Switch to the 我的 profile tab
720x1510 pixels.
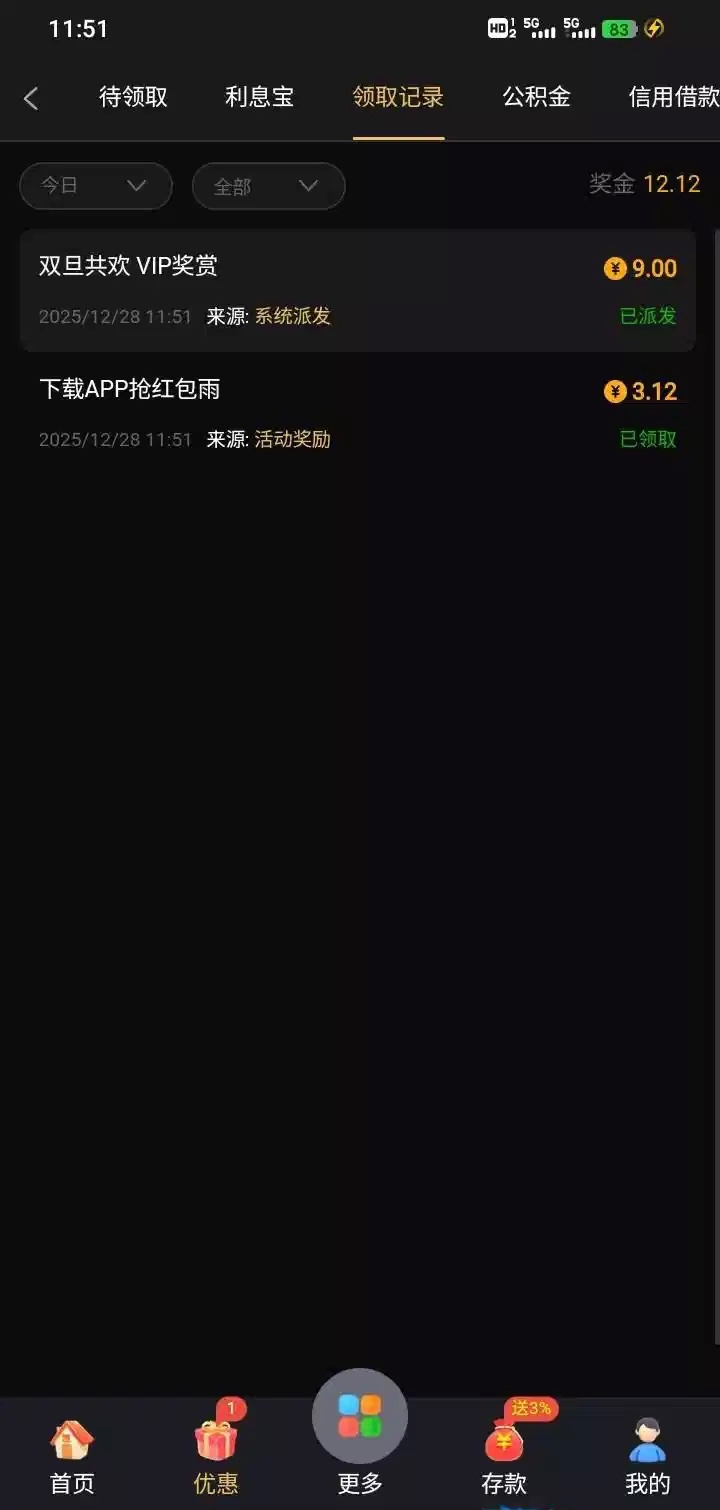648,1455
